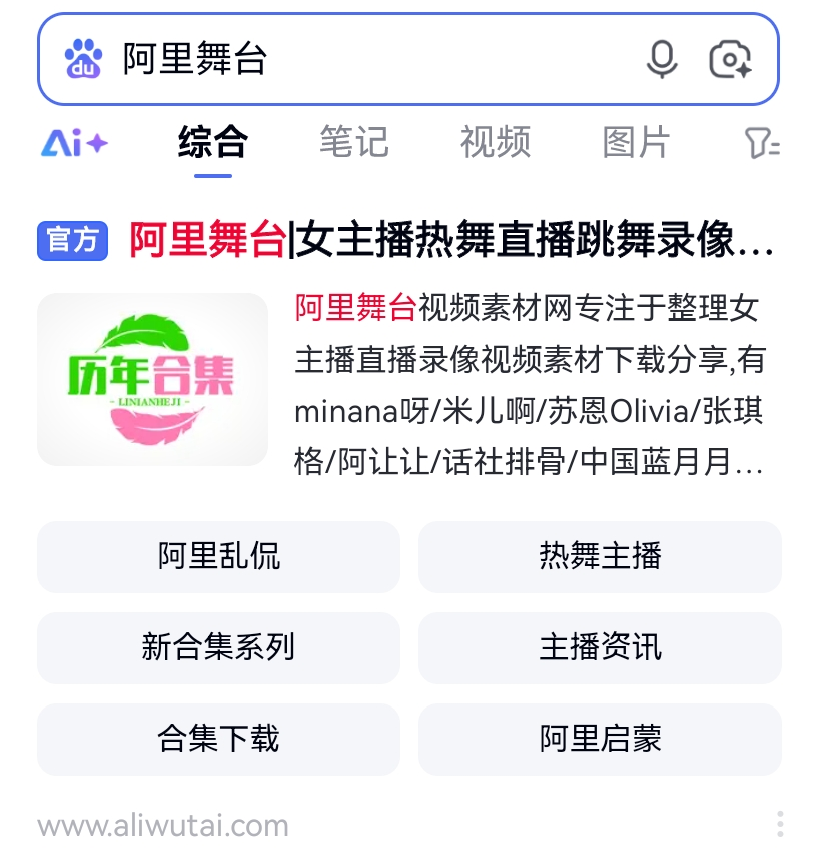Start voice search with the microphone

pos(662,59)
